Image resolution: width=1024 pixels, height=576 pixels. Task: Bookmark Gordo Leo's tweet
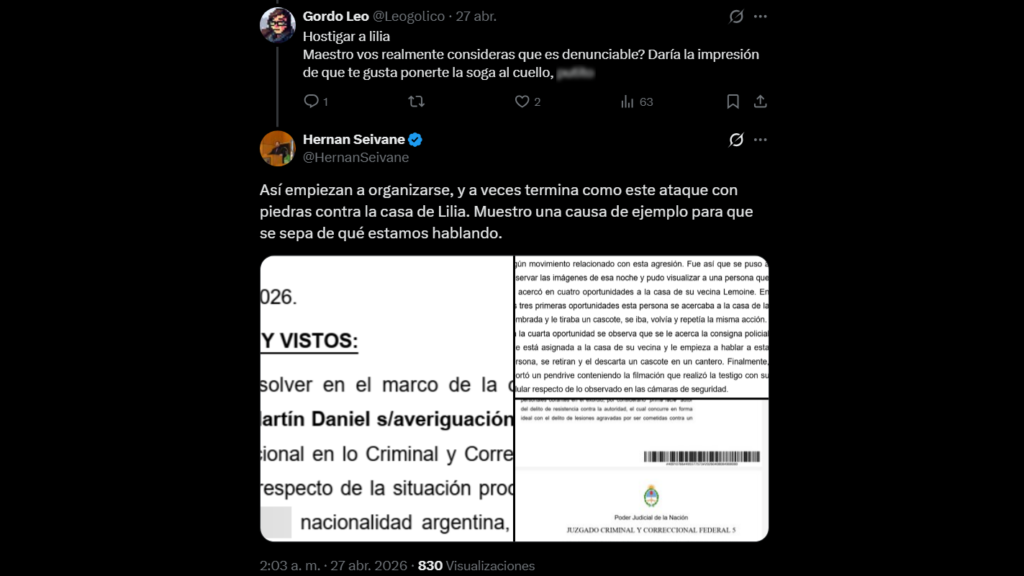(x=733, y=101)
